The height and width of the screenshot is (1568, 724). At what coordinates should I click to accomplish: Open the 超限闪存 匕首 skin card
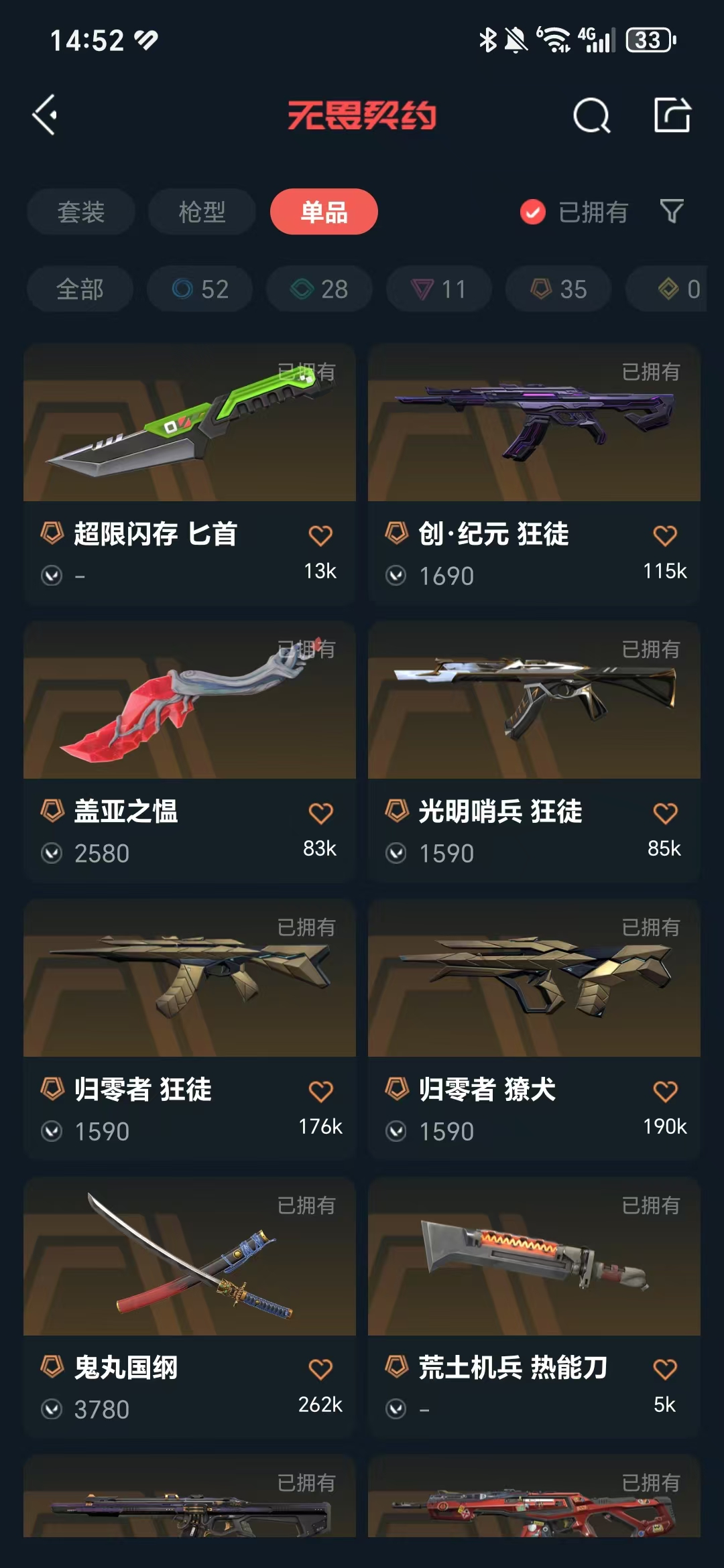click(x=190, y=475)
